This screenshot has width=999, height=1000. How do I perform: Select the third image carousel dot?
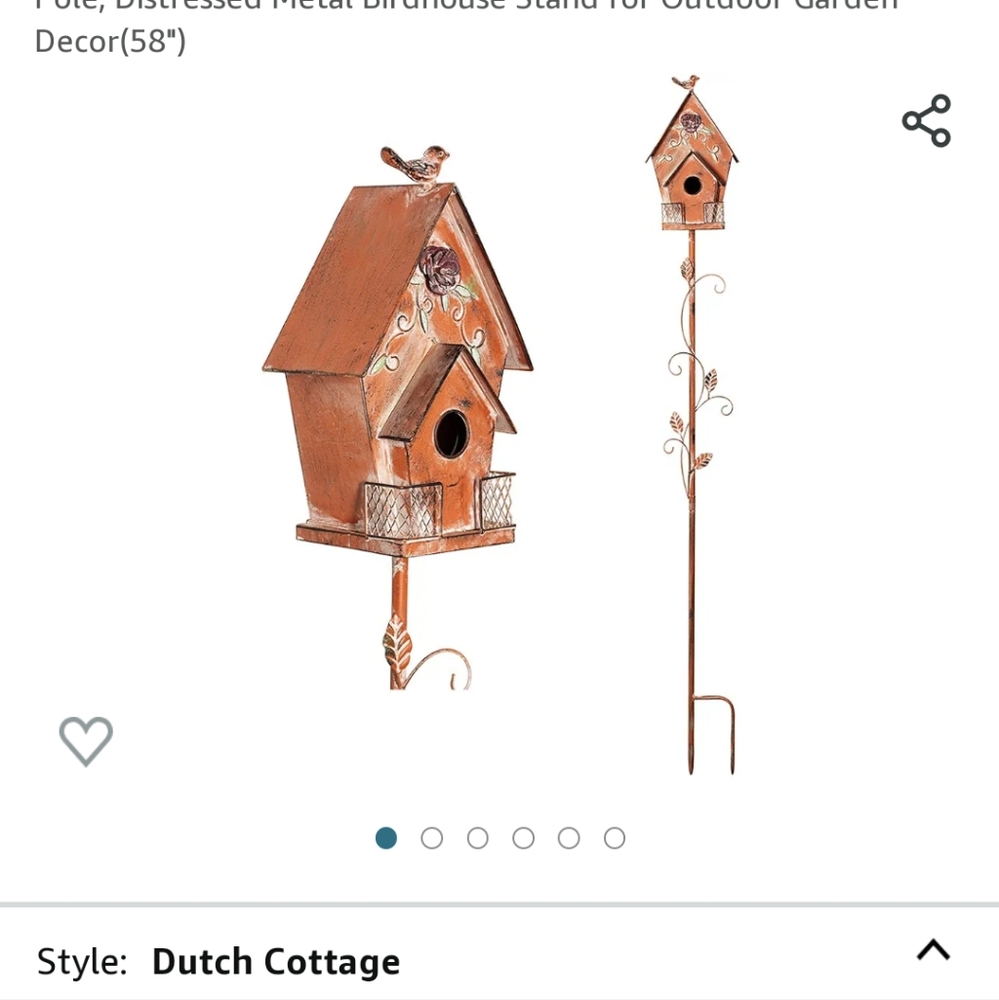[478, 838]
